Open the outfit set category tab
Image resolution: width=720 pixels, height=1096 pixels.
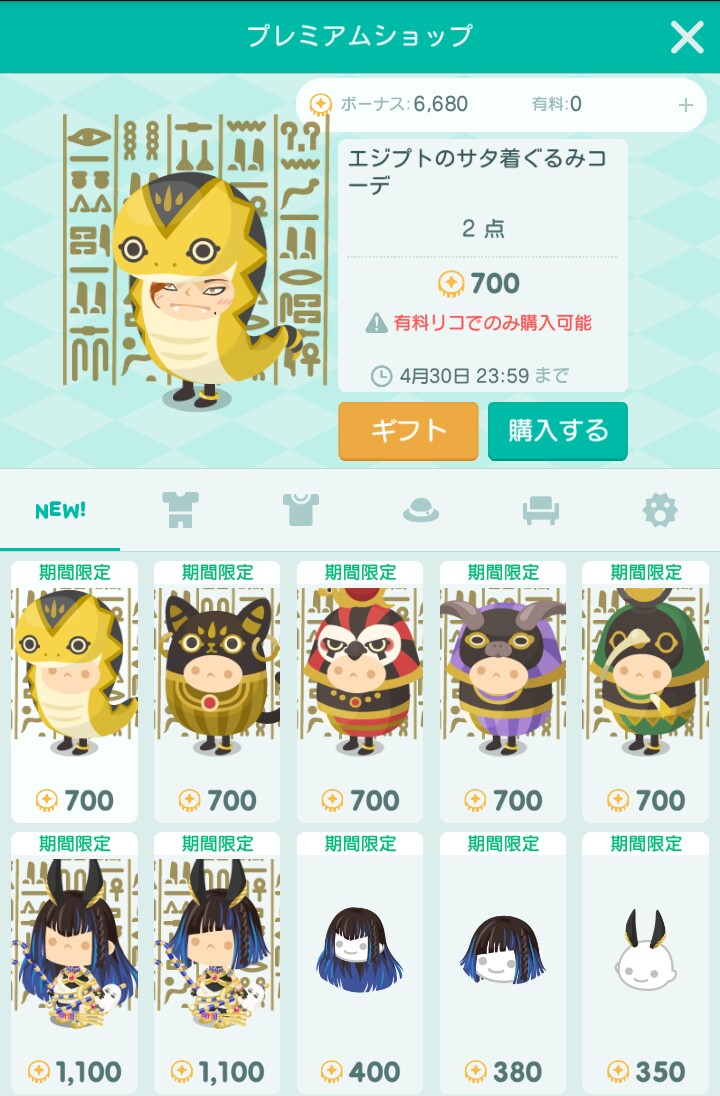[180, 511]
